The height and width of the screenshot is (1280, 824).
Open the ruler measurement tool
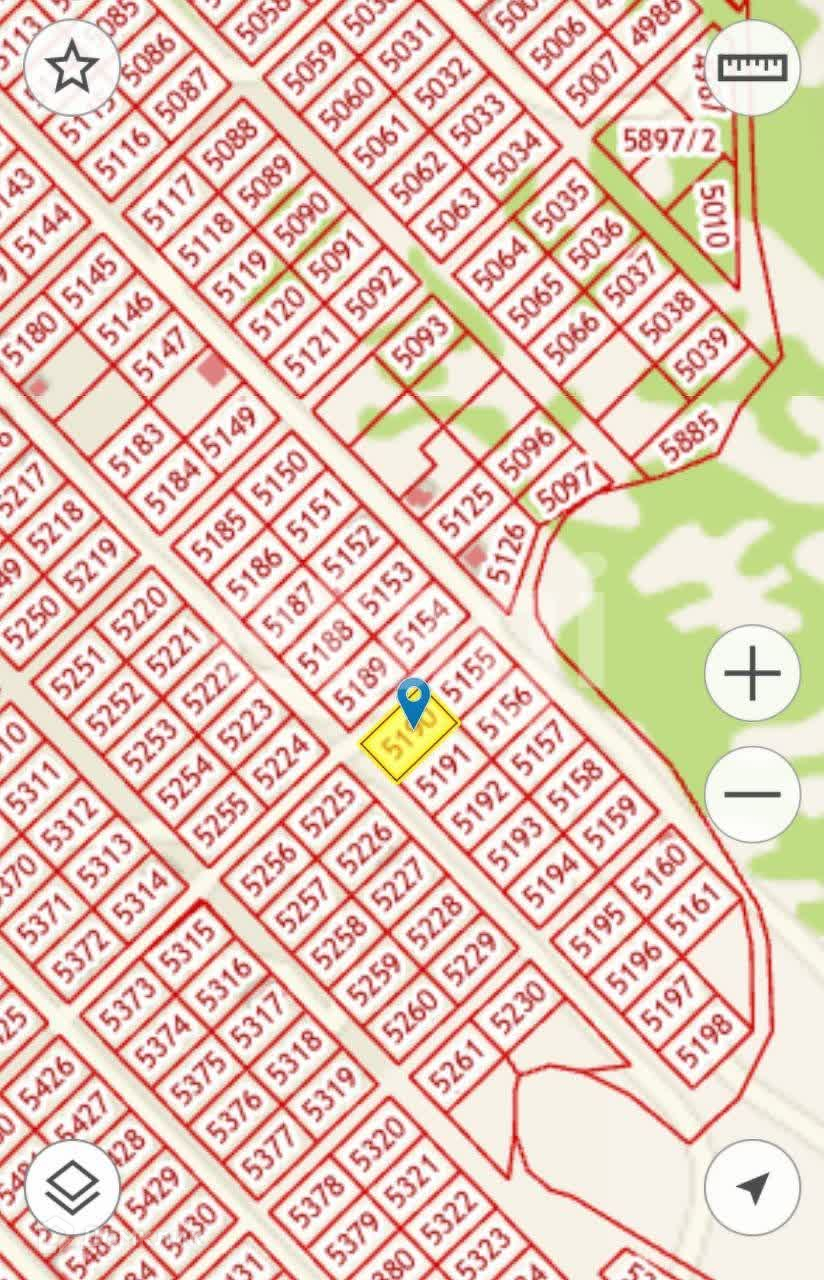752,67
